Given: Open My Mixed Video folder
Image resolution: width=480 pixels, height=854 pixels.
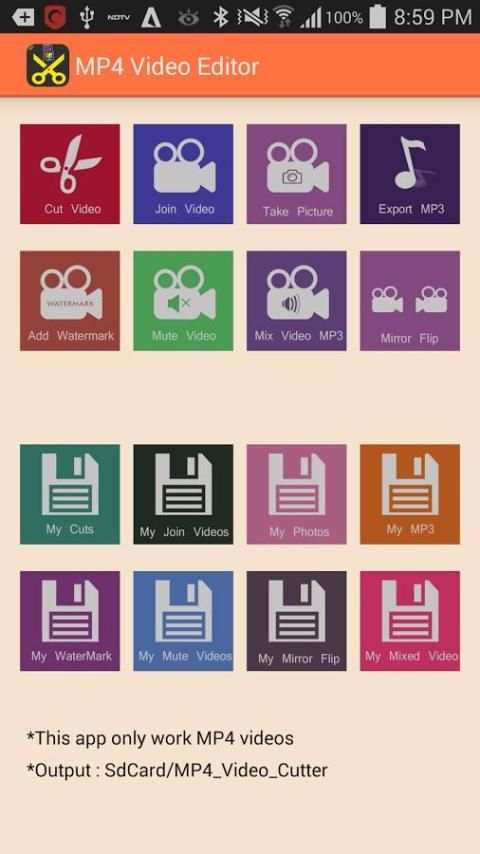Looking at the screenshot, I should [410, 621].
